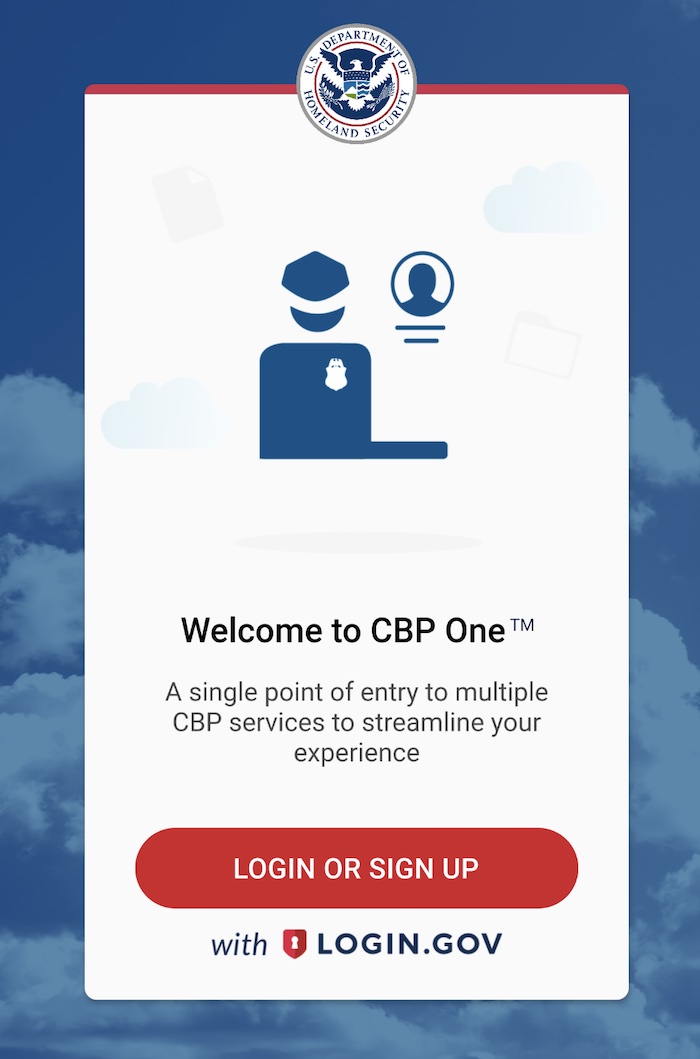Tap the Login or Sign Up button

[x=356, y=868]
